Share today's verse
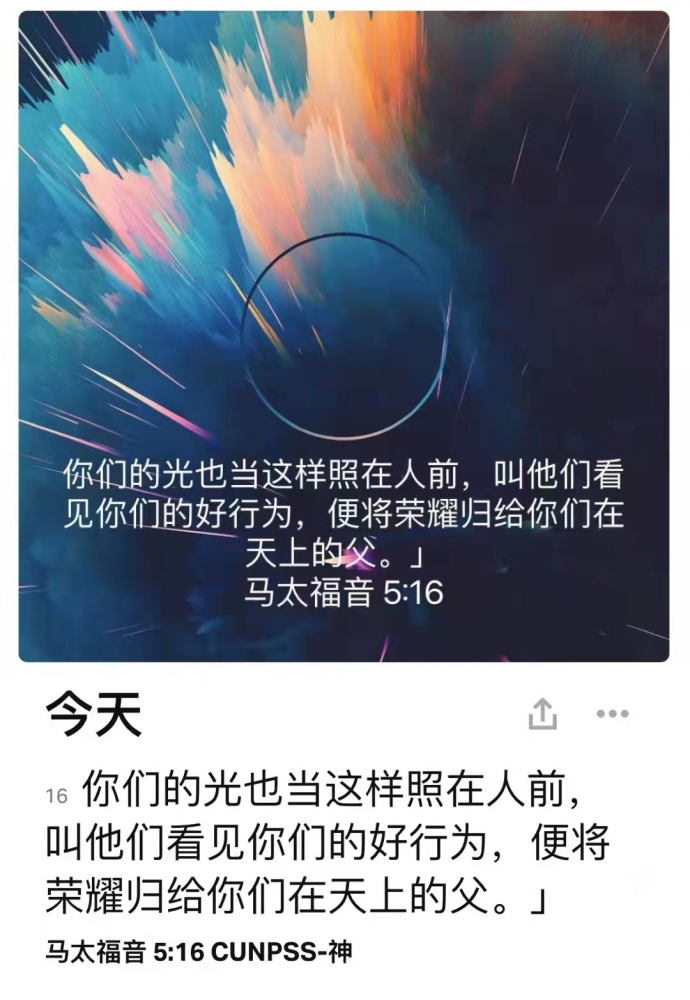 pos(542,714)
